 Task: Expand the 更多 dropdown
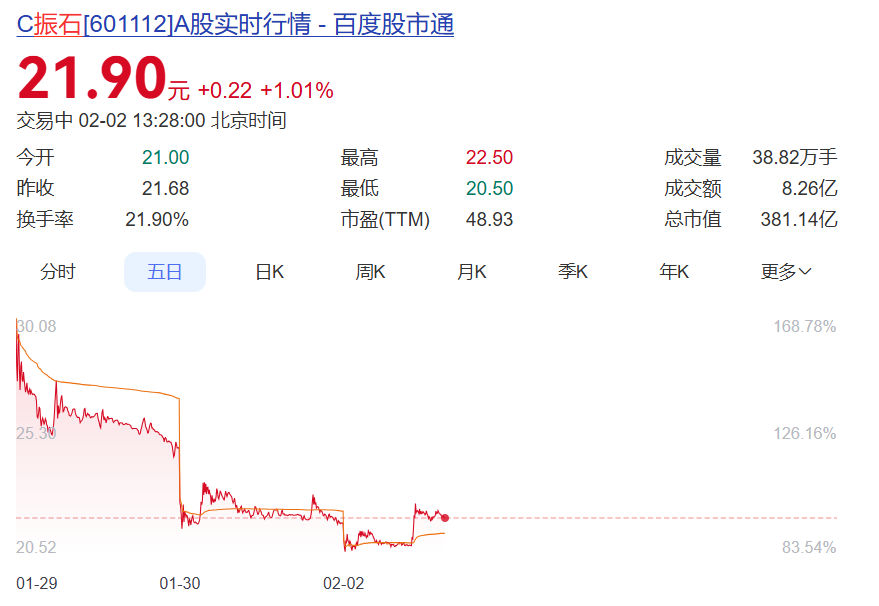[786, 272]
